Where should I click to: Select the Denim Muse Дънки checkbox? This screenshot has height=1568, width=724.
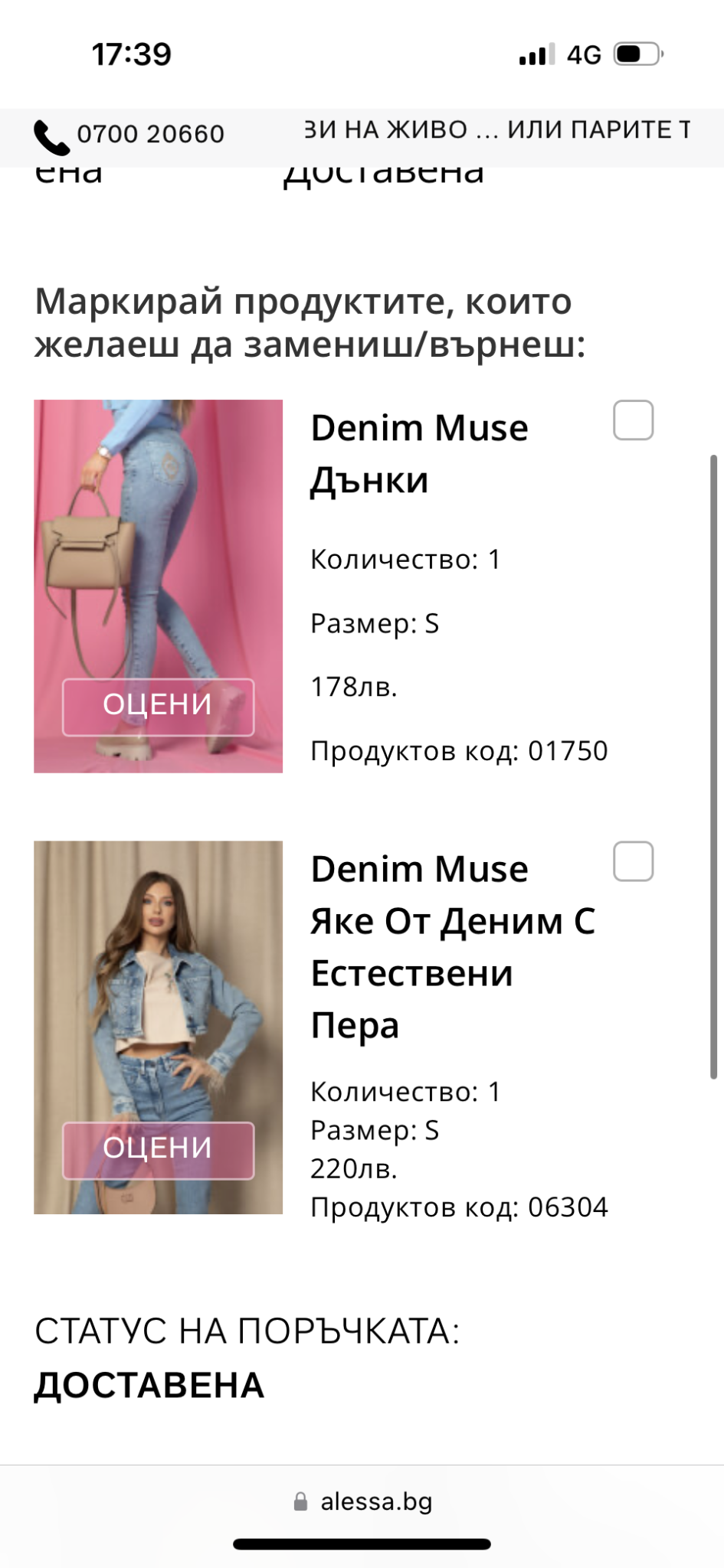633,420
